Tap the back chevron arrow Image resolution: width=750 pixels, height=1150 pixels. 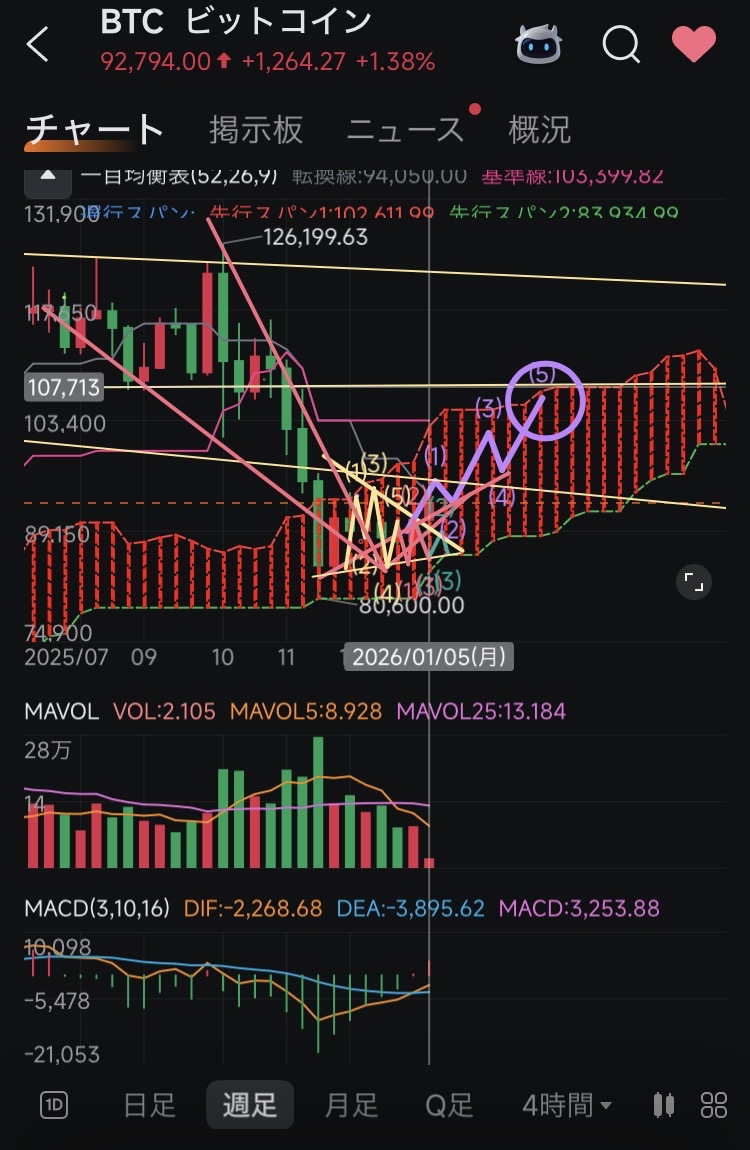pos(38,45)
